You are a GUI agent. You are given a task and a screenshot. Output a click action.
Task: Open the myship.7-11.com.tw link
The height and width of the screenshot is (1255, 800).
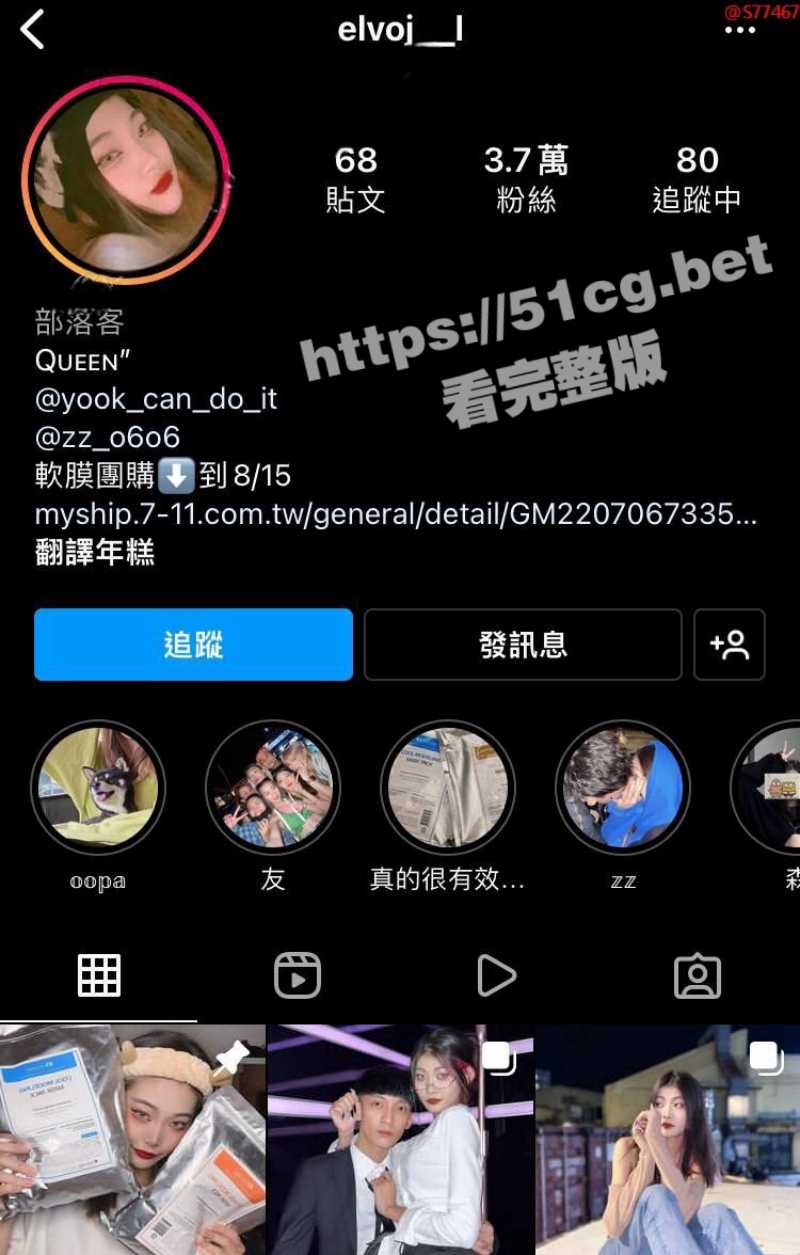395,515
